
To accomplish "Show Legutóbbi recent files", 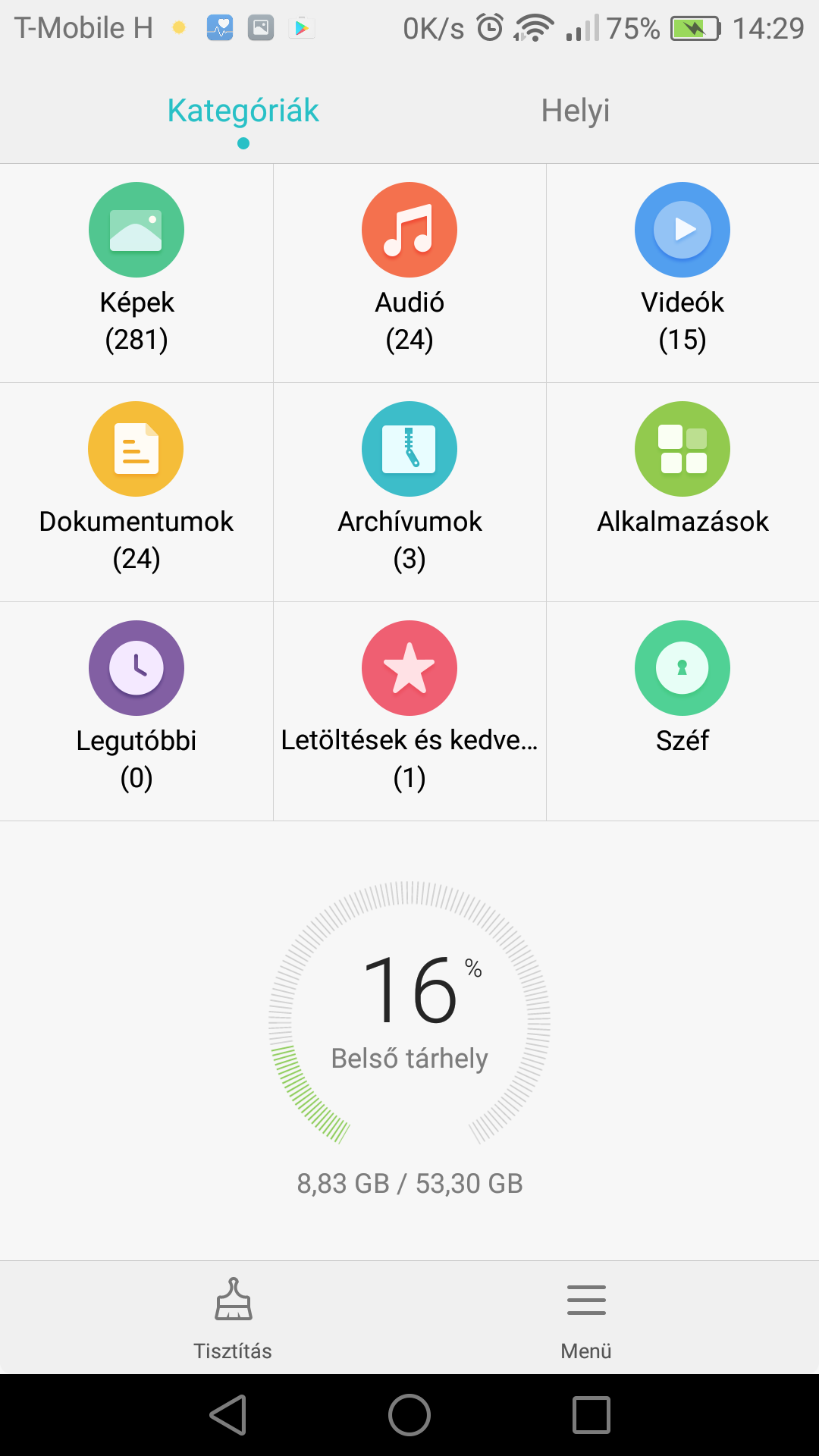I will (x=136, y=711).
